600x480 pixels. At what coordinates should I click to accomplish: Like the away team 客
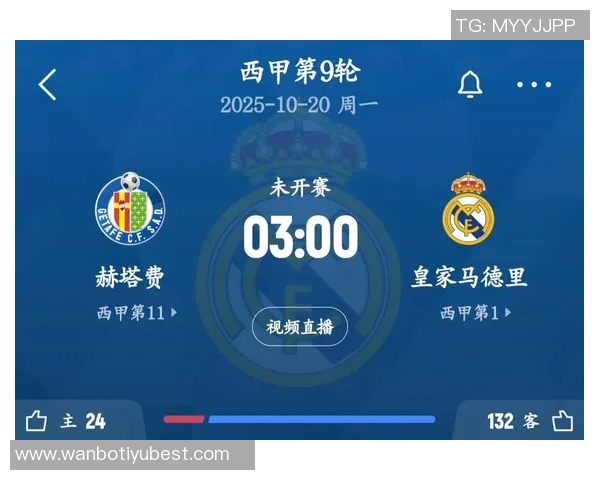[x=562, y=421]
